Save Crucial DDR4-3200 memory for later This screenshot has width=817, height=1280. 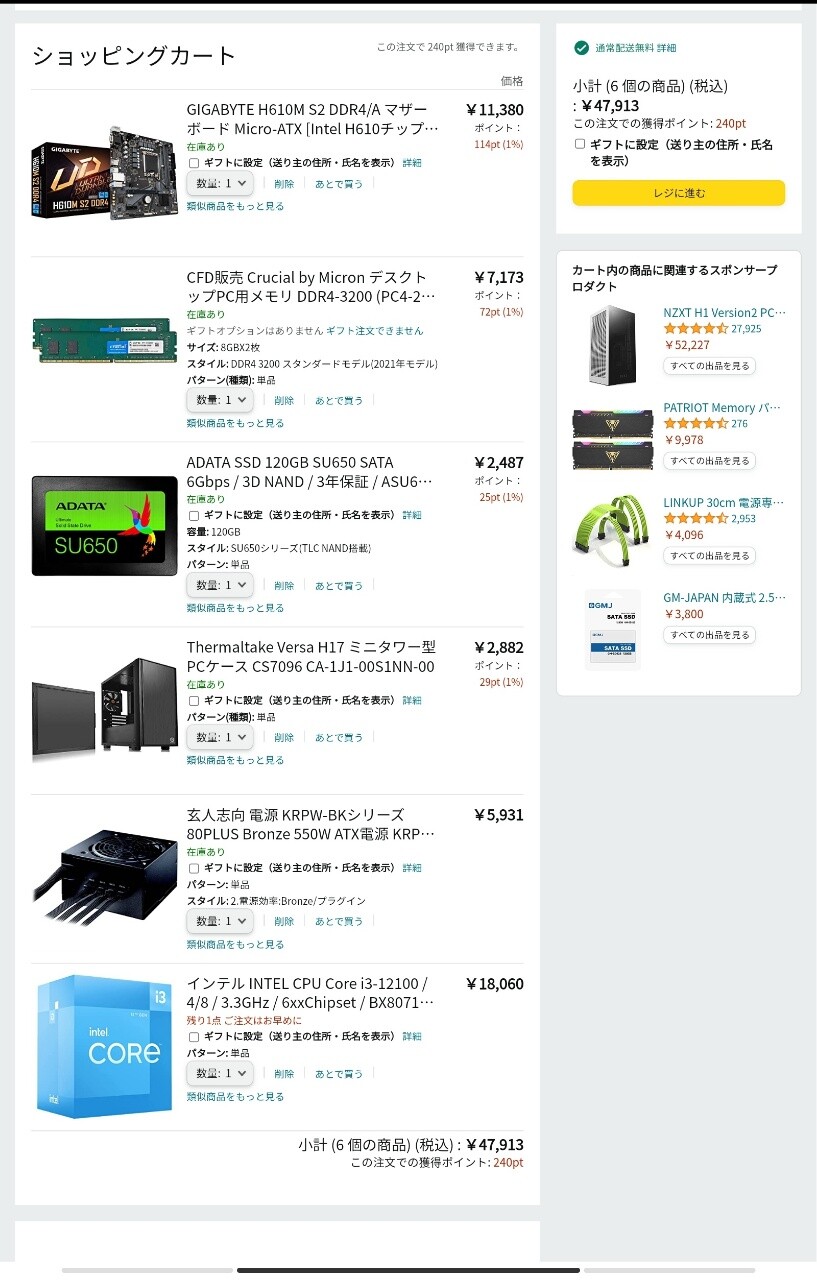pos(339,401)
